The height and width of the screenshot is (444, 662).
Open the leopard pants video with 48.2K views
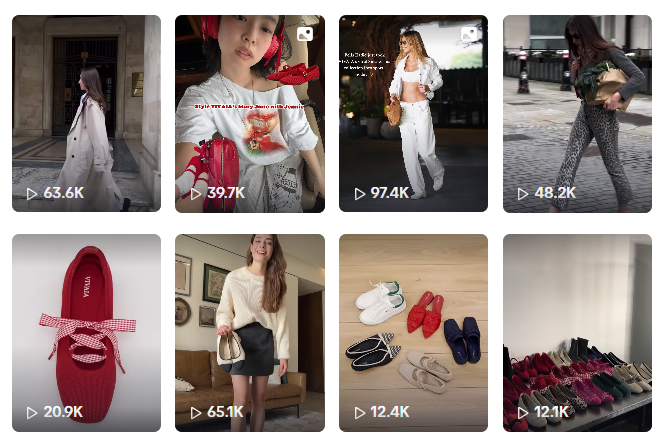point(577,113)
